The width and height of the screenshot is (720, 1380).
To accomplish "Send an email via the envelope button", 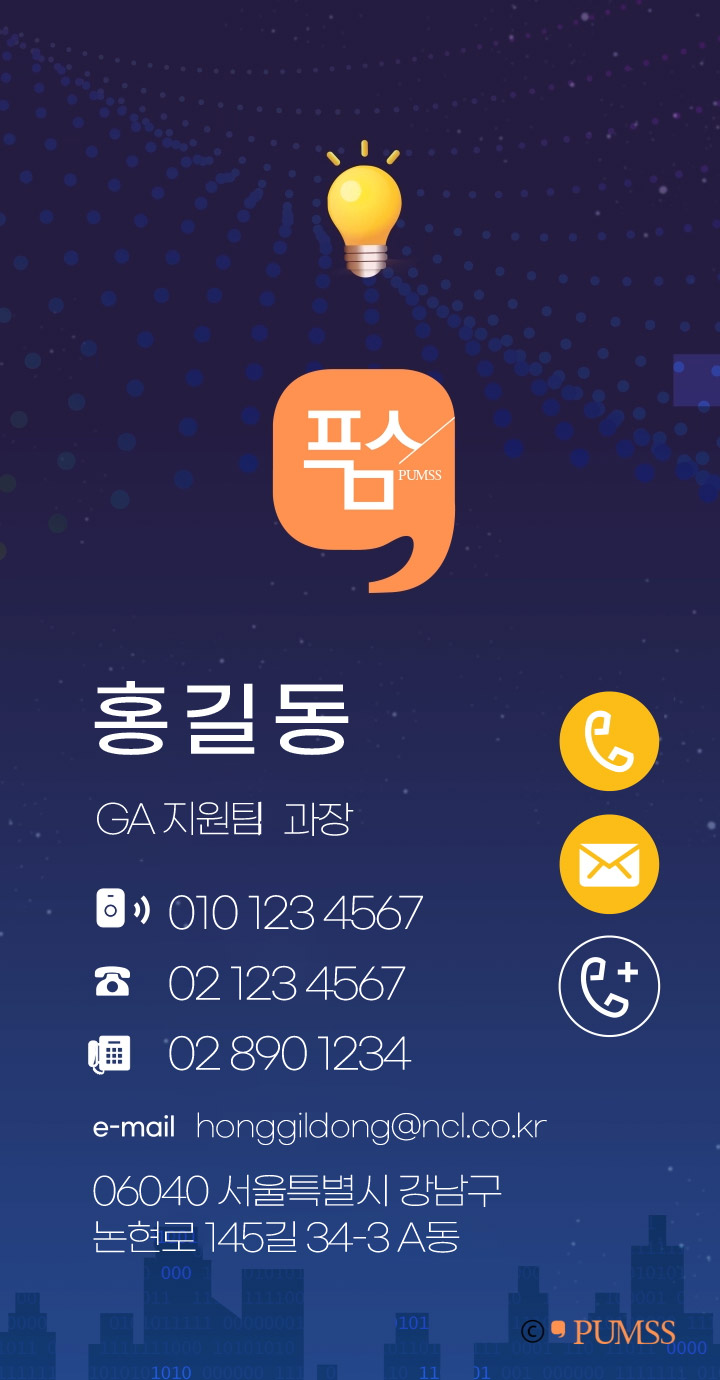I will coord(608,864).
